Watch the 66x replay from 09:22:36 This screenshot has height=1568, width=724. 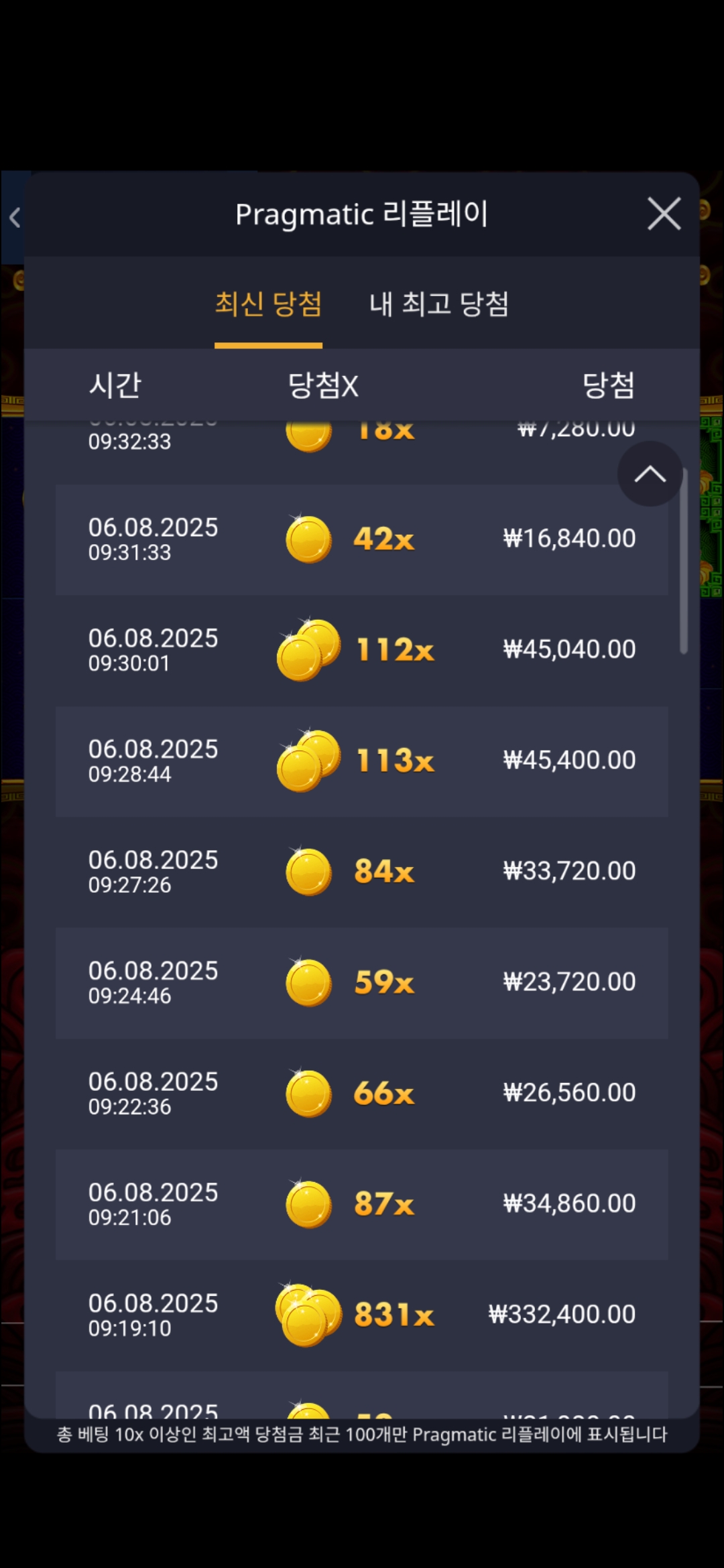coord(361,1094)
